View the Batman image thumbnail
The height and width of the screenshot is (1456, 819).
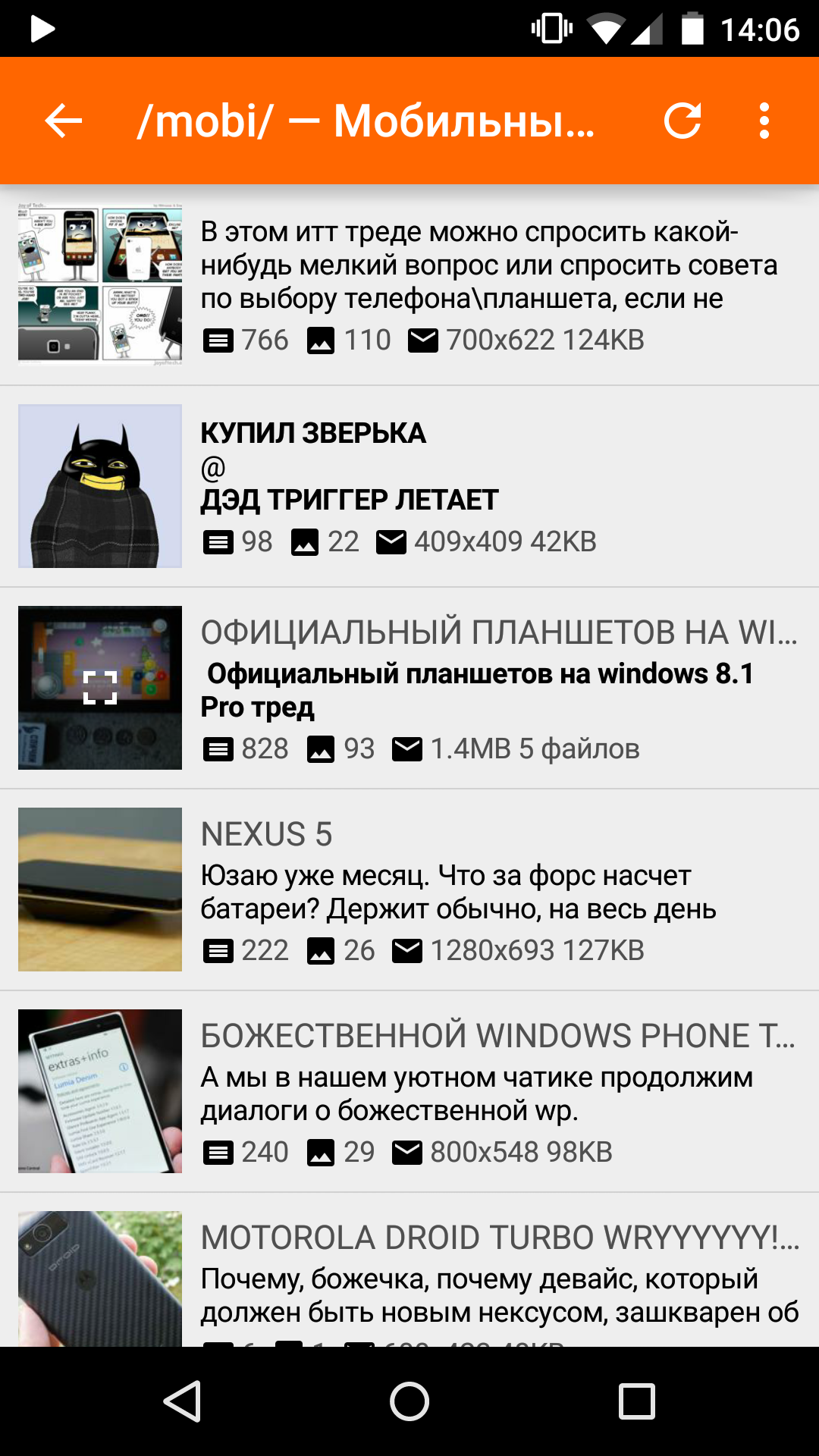click(100, 486)
